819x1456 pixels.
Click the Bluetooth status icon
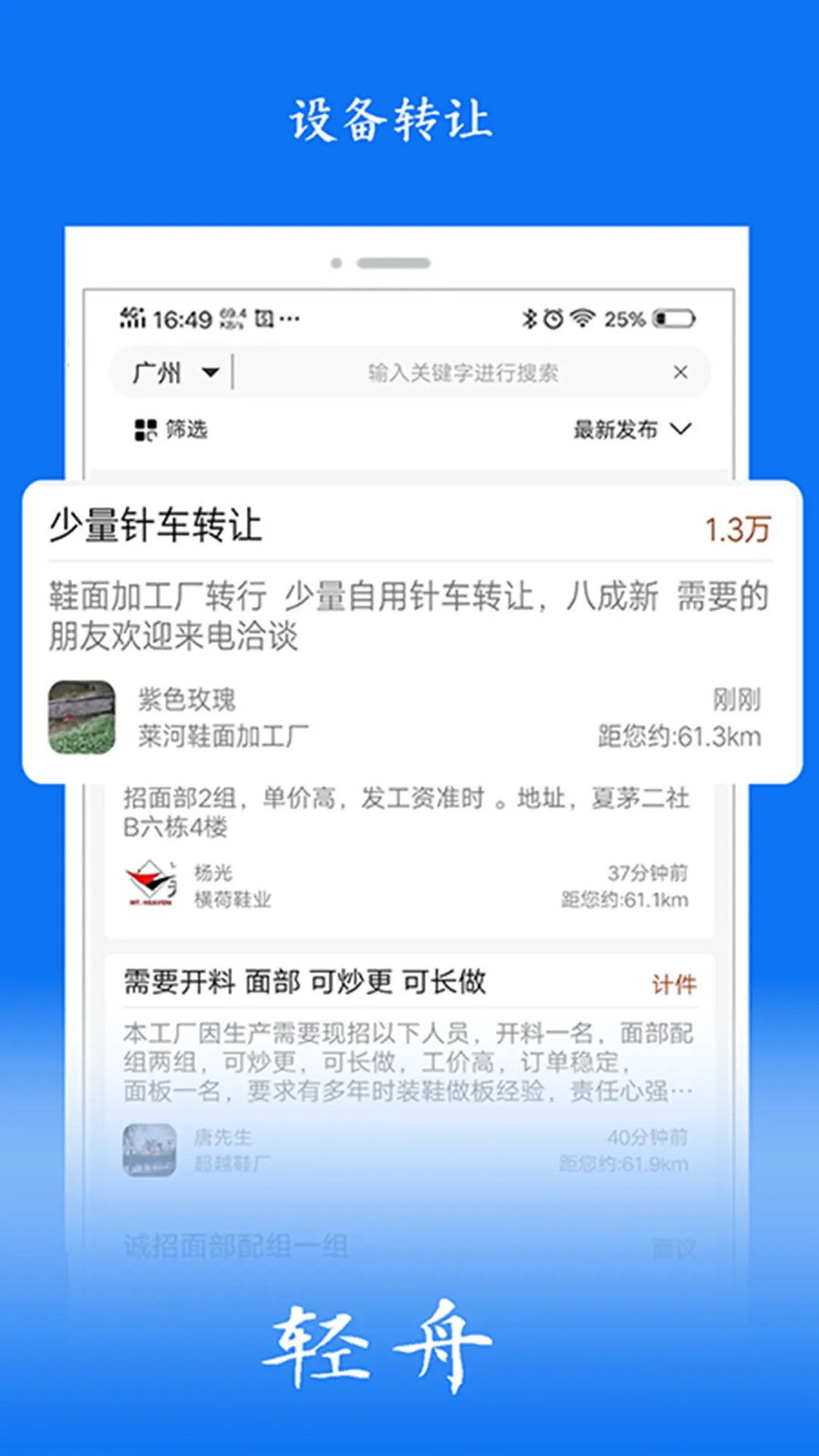528,320
